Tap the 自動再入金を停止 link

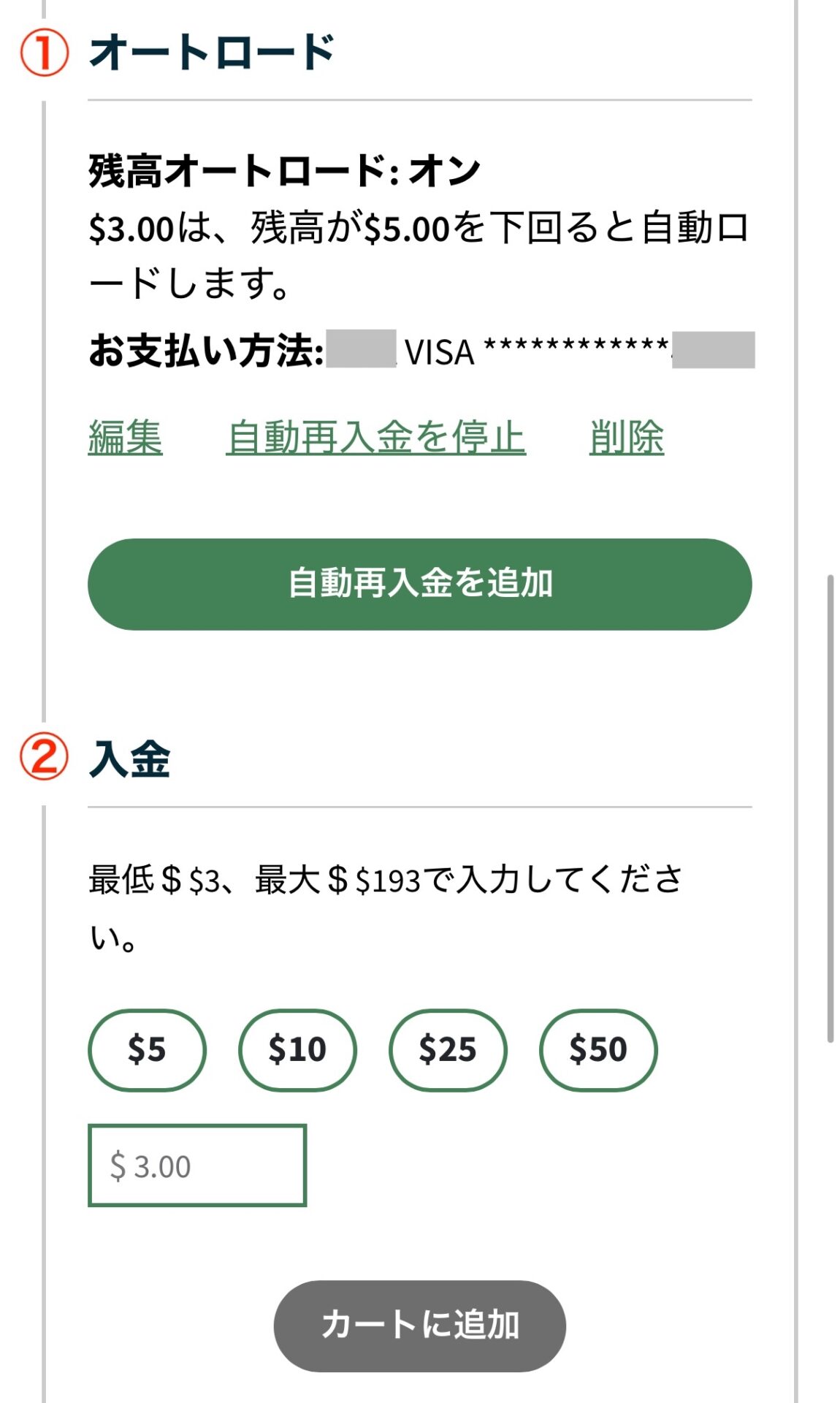tap(375, 437)
